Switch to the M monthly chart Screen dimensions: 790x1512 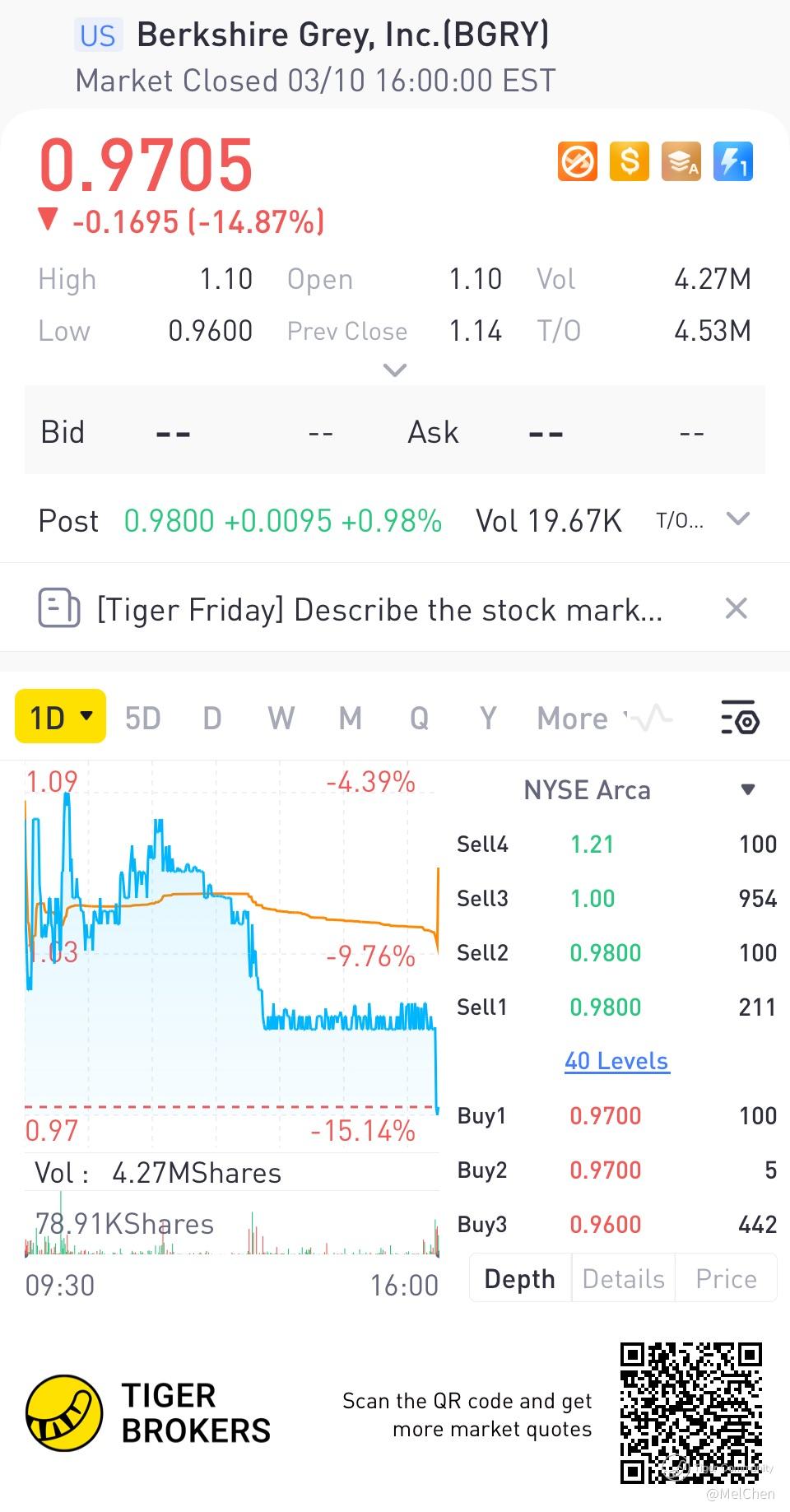(350, 719)
